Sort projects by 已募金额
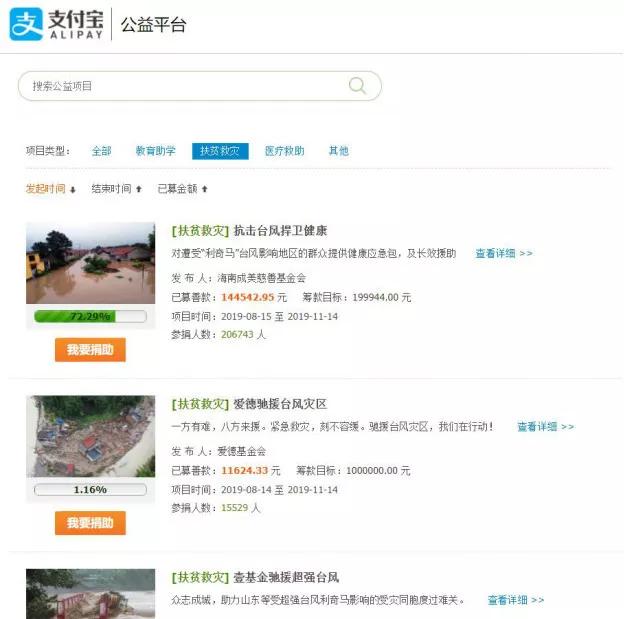 [x=182, y=188]
